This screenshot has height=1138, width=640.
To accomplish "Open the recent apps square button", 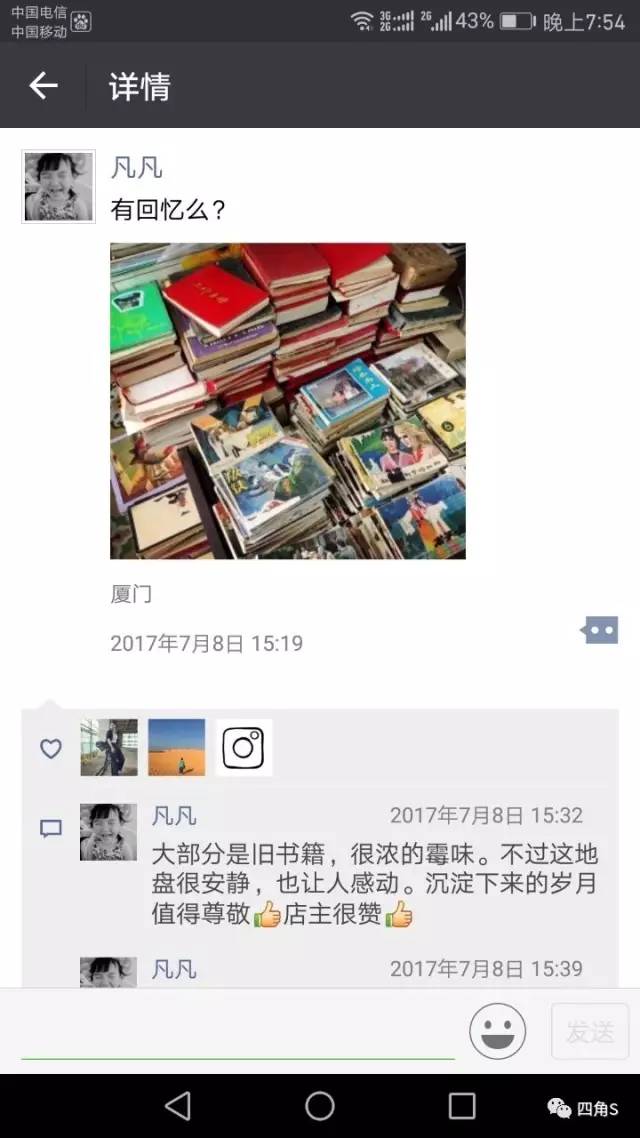I will [x=461, y=1106].
